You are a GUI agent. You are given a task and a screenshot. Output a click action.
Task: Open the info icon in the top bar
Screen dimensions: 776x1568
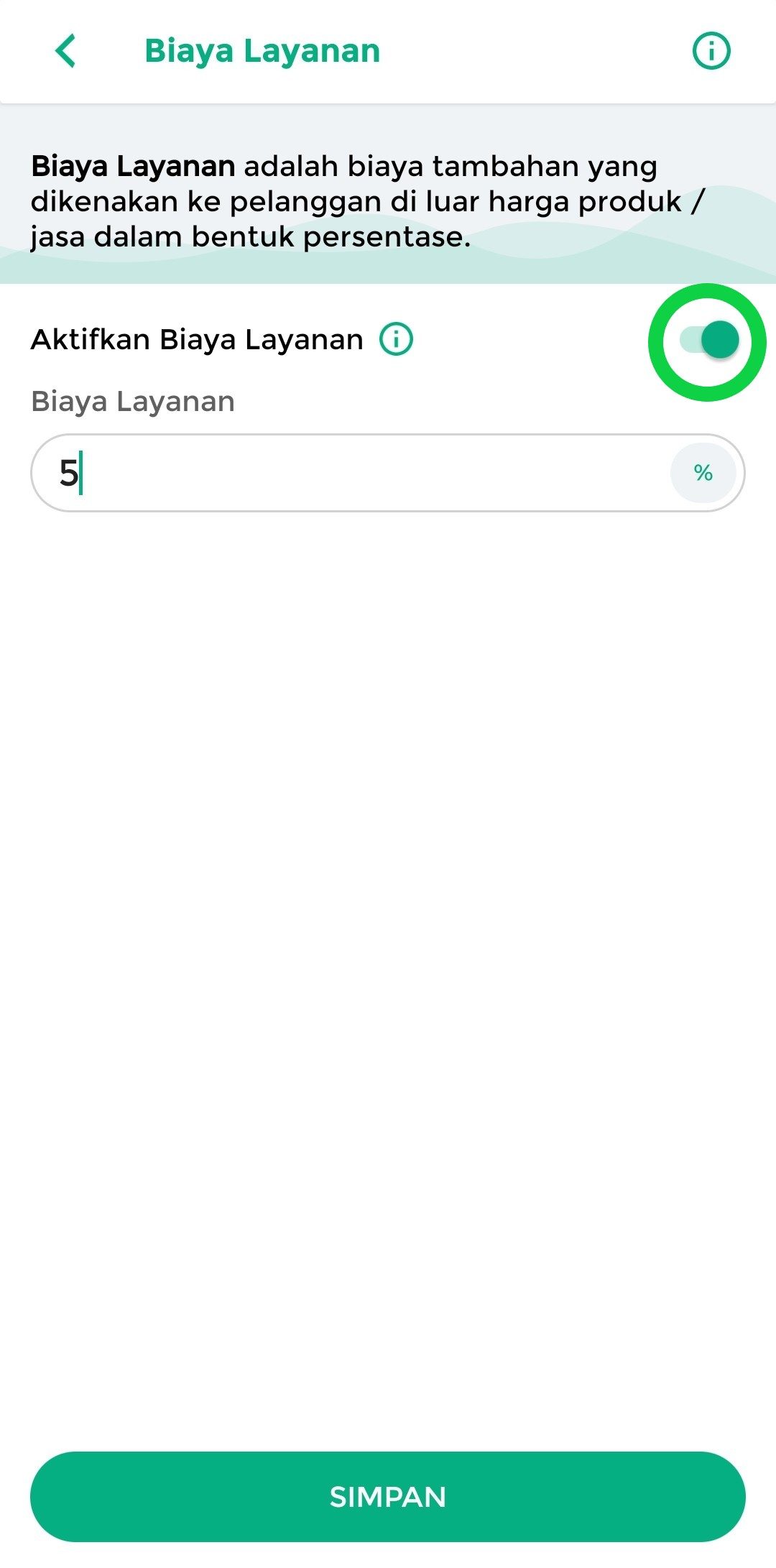pyautogui.click(x=711, y=52)
